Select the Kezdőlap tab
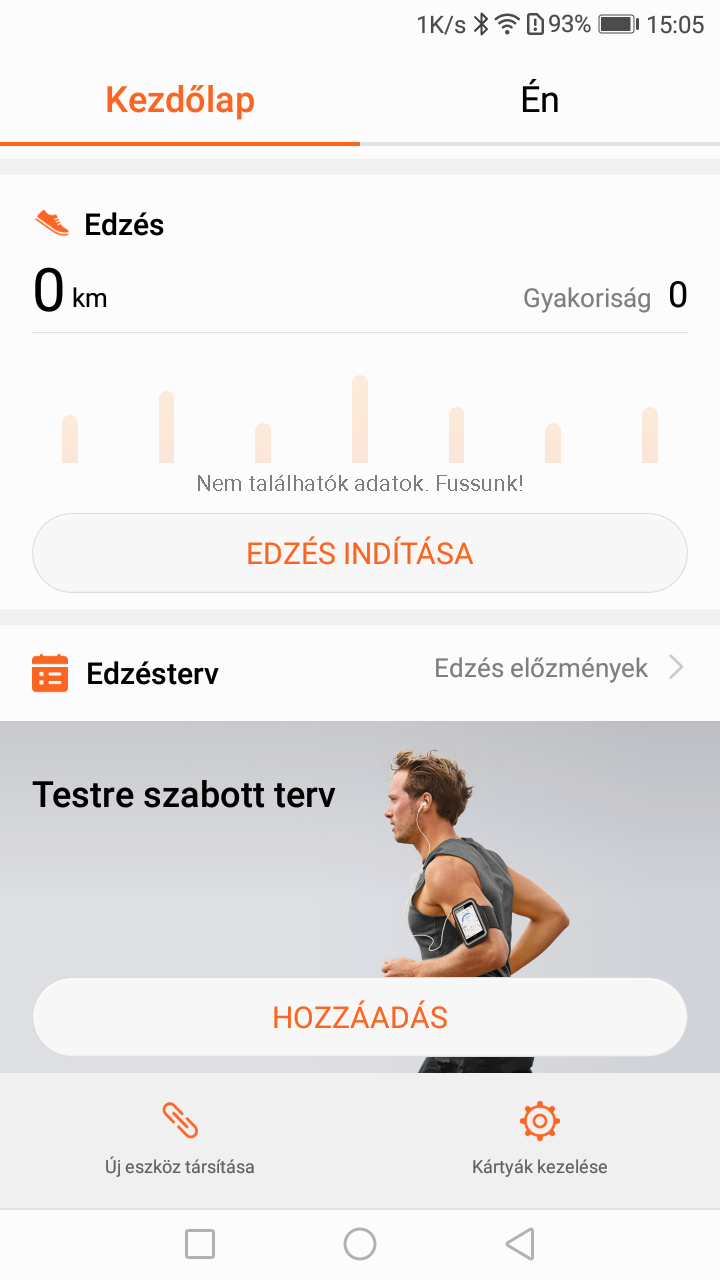 (180, 100)
